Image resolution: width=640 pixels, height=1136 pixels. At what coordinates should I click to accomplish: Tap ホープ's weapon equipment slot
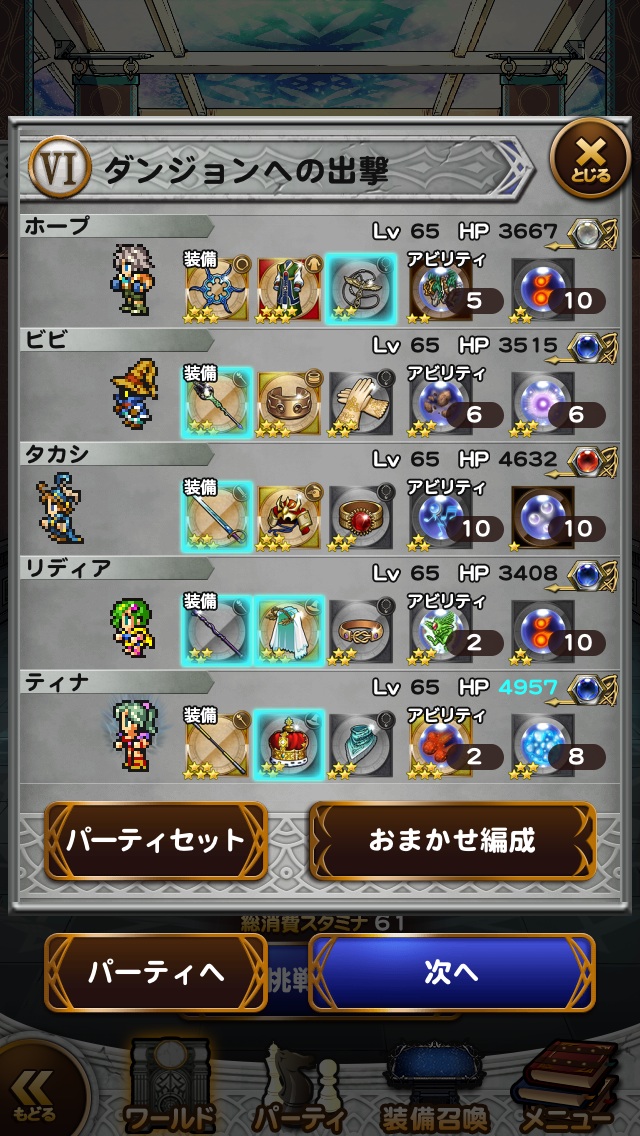(217, 287)
